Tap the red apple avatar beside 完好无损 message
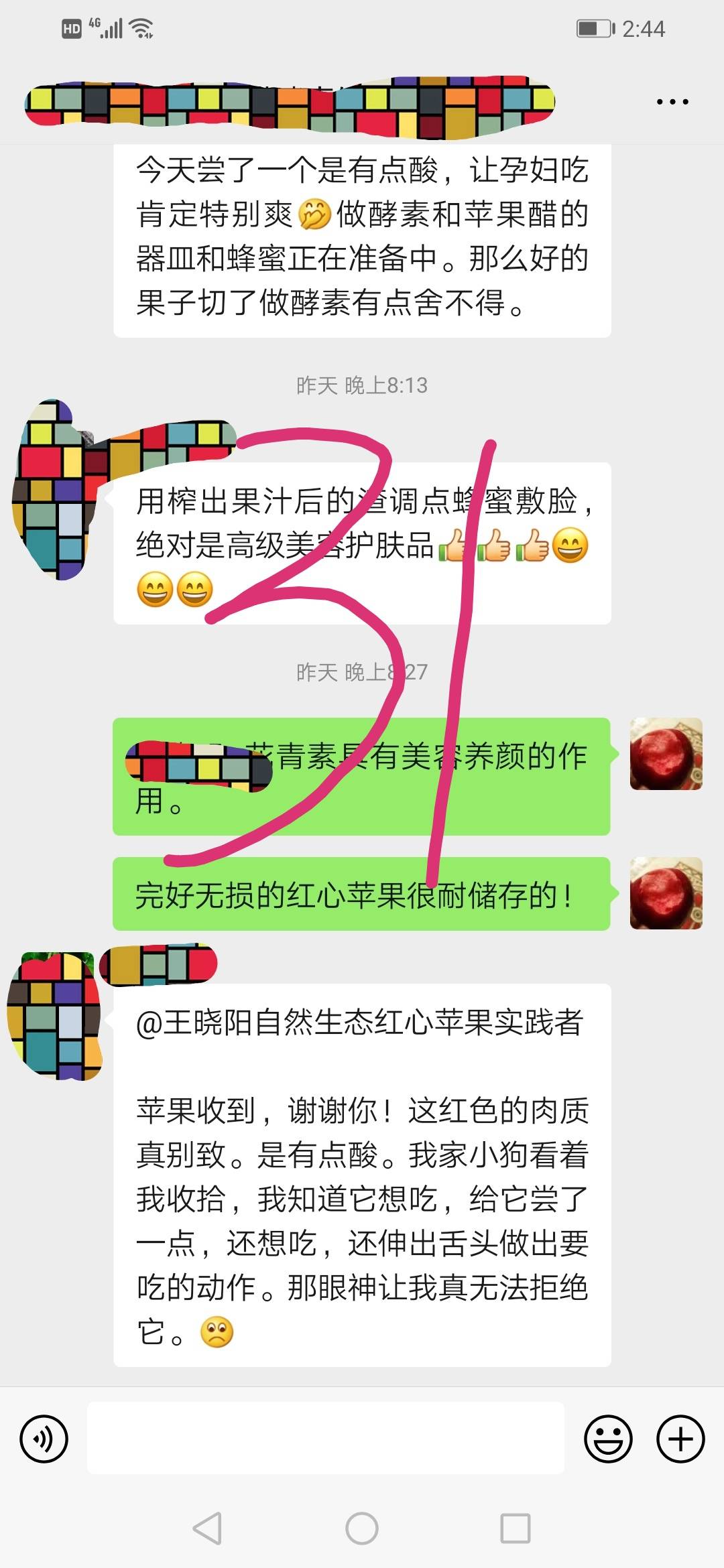Viewport: 724px width, 1568px height. tap(666, 893)
